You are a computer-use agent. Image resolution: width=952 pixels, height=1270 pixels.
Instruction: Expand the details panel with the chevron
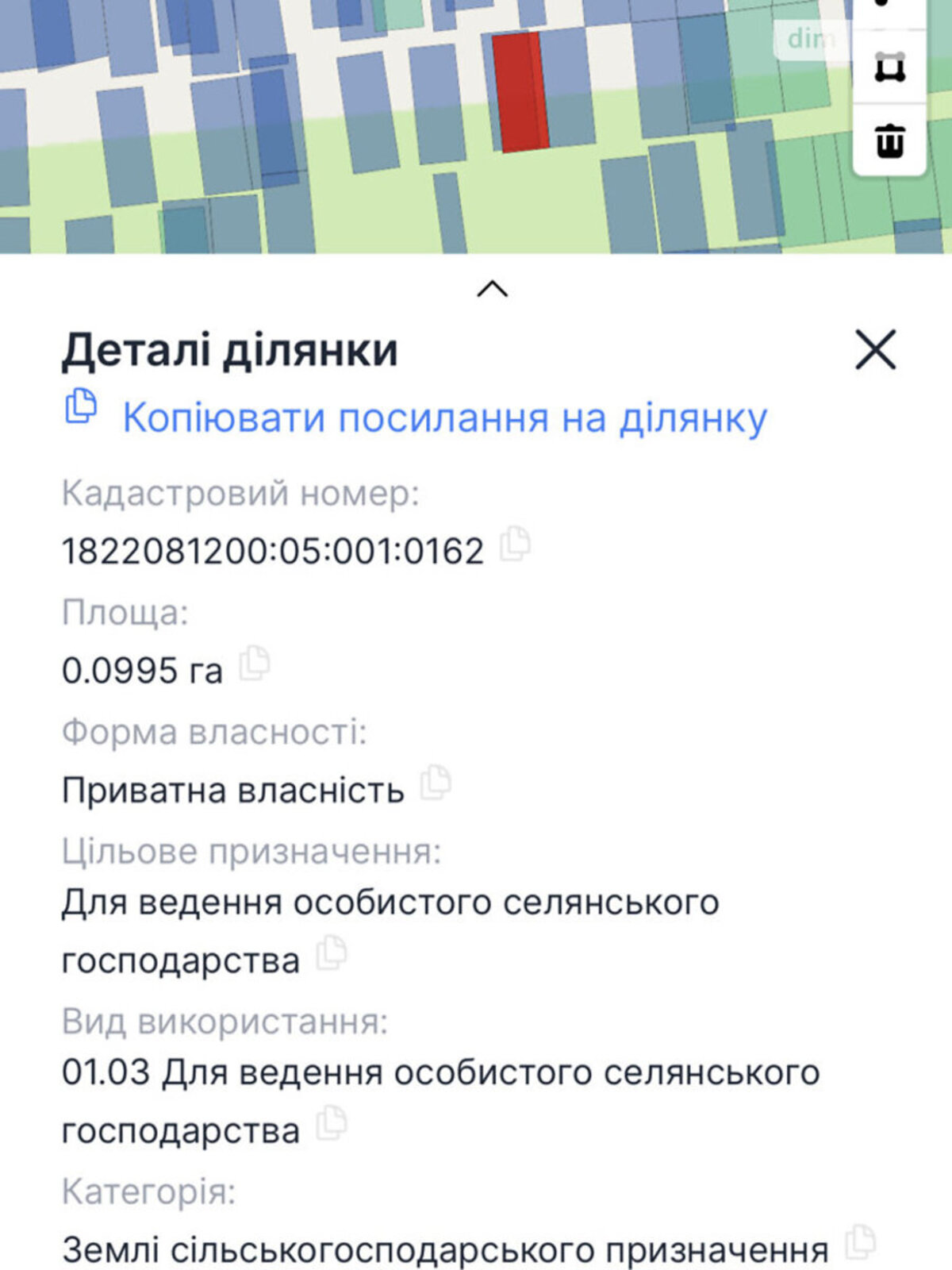pos(492,289)
